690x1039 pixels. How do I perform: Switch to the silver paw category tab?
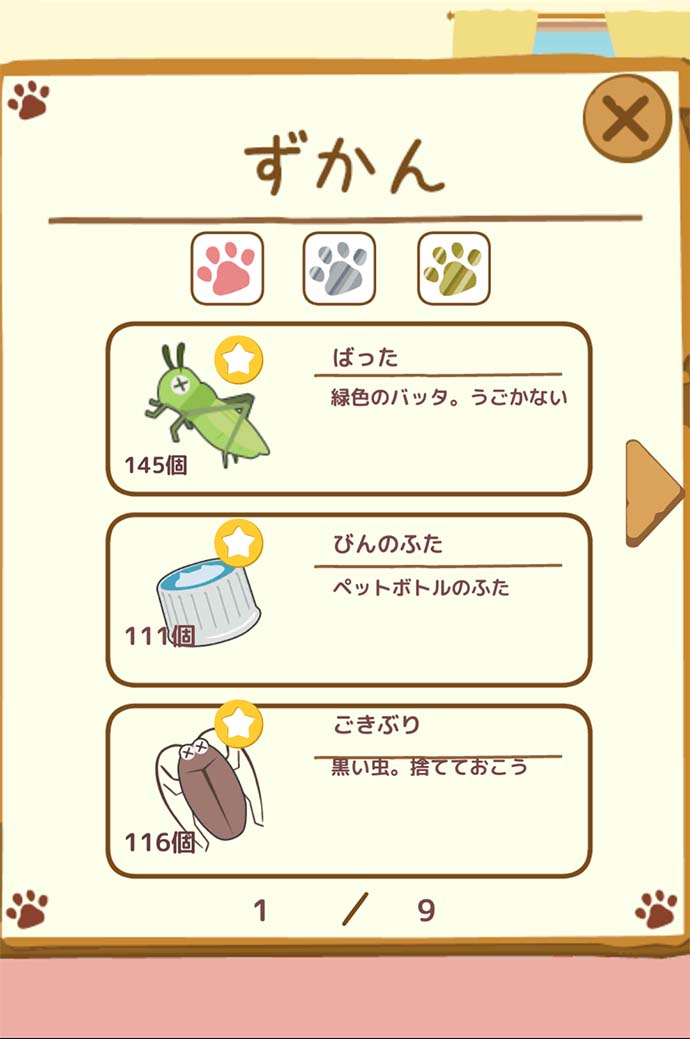(339, 268)
